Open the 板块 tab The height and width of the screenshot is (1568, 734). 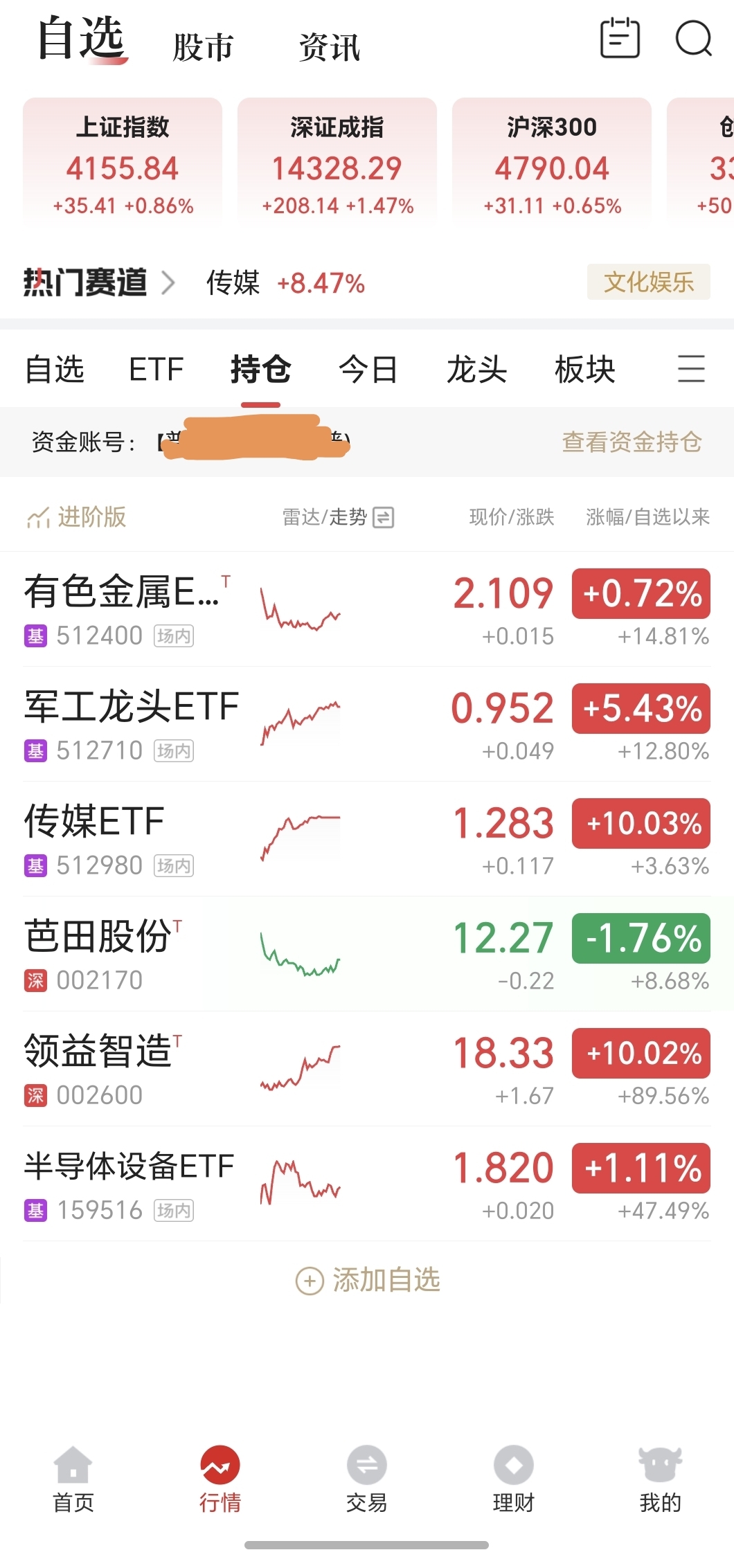(x=584, y=369)
